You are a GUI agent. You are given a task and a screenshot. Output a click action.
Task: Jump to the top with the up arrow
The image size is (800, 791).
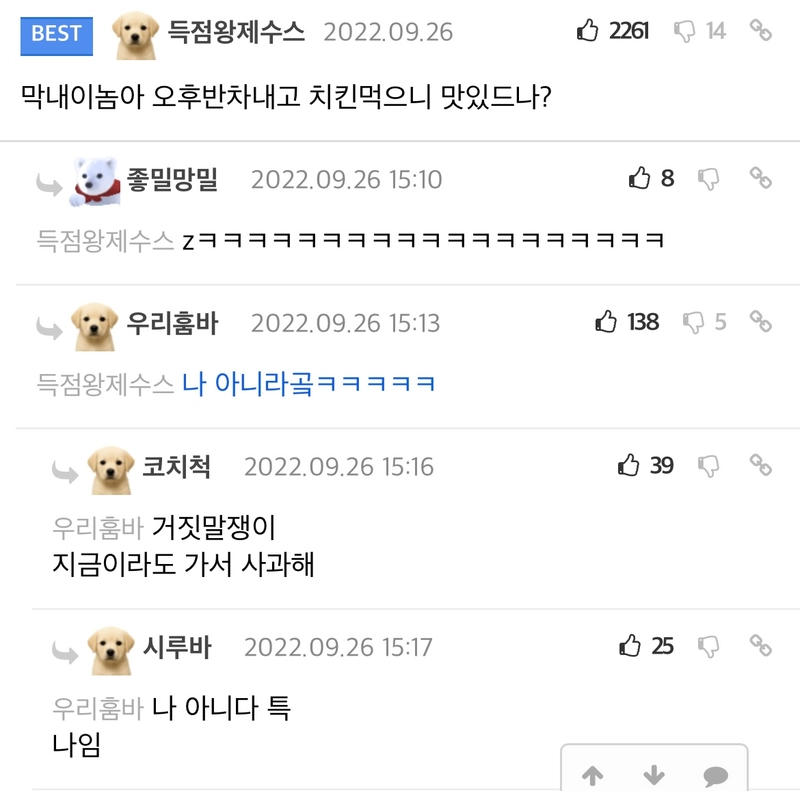coord(592,775)
